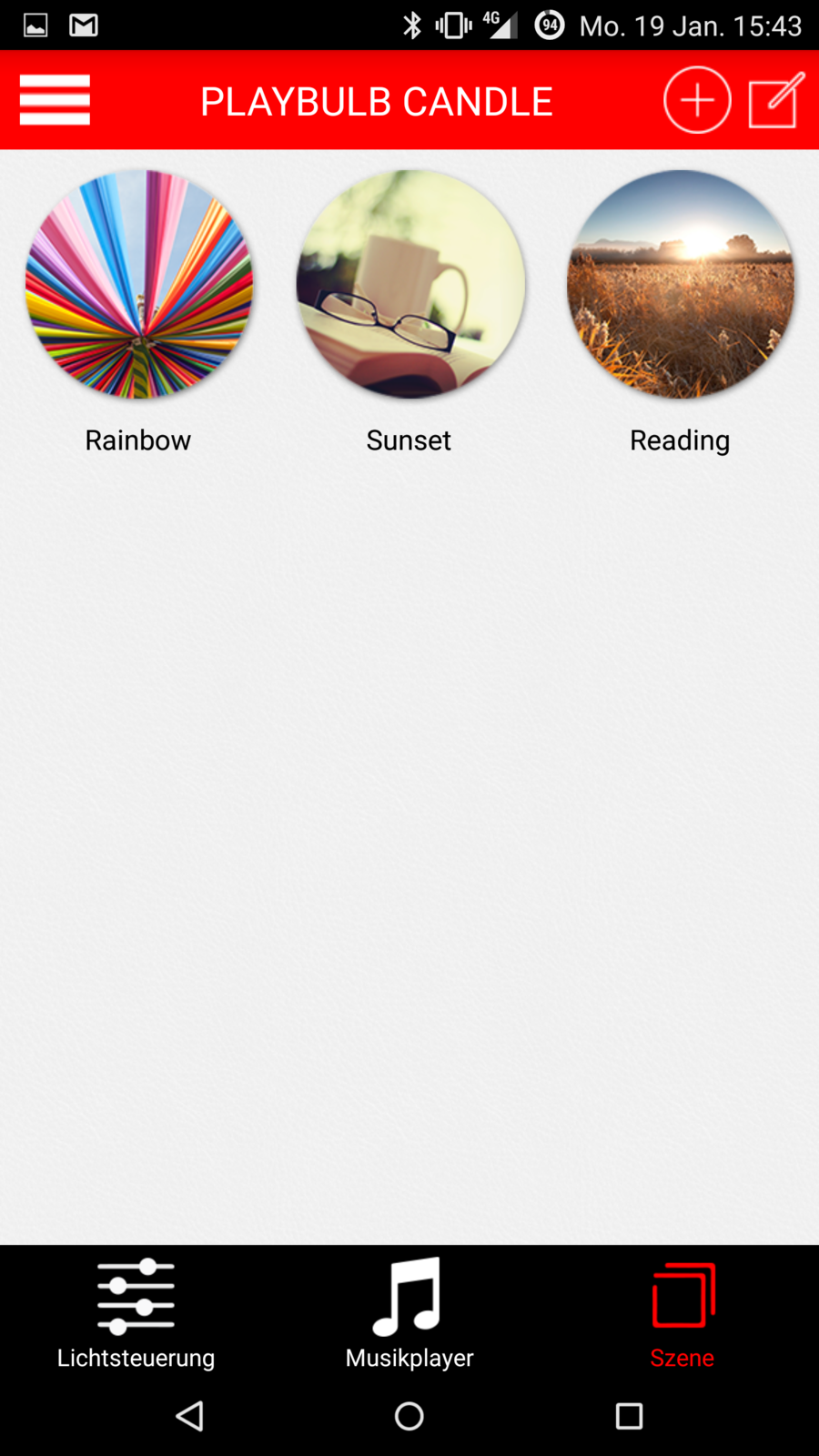The image size is (819, 1456).
Task: Tap the edit scenes icon
Action: pyautogui.click(x=775, y=100)
